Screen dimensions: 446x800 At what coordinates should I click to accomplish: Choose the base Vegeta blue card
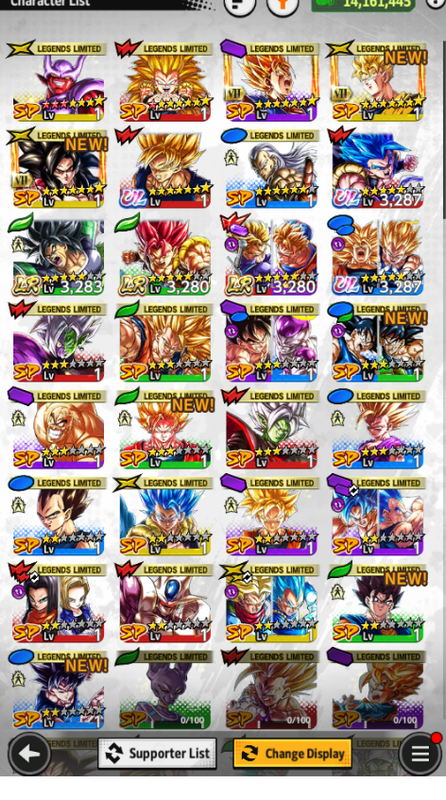pos(58,516)
